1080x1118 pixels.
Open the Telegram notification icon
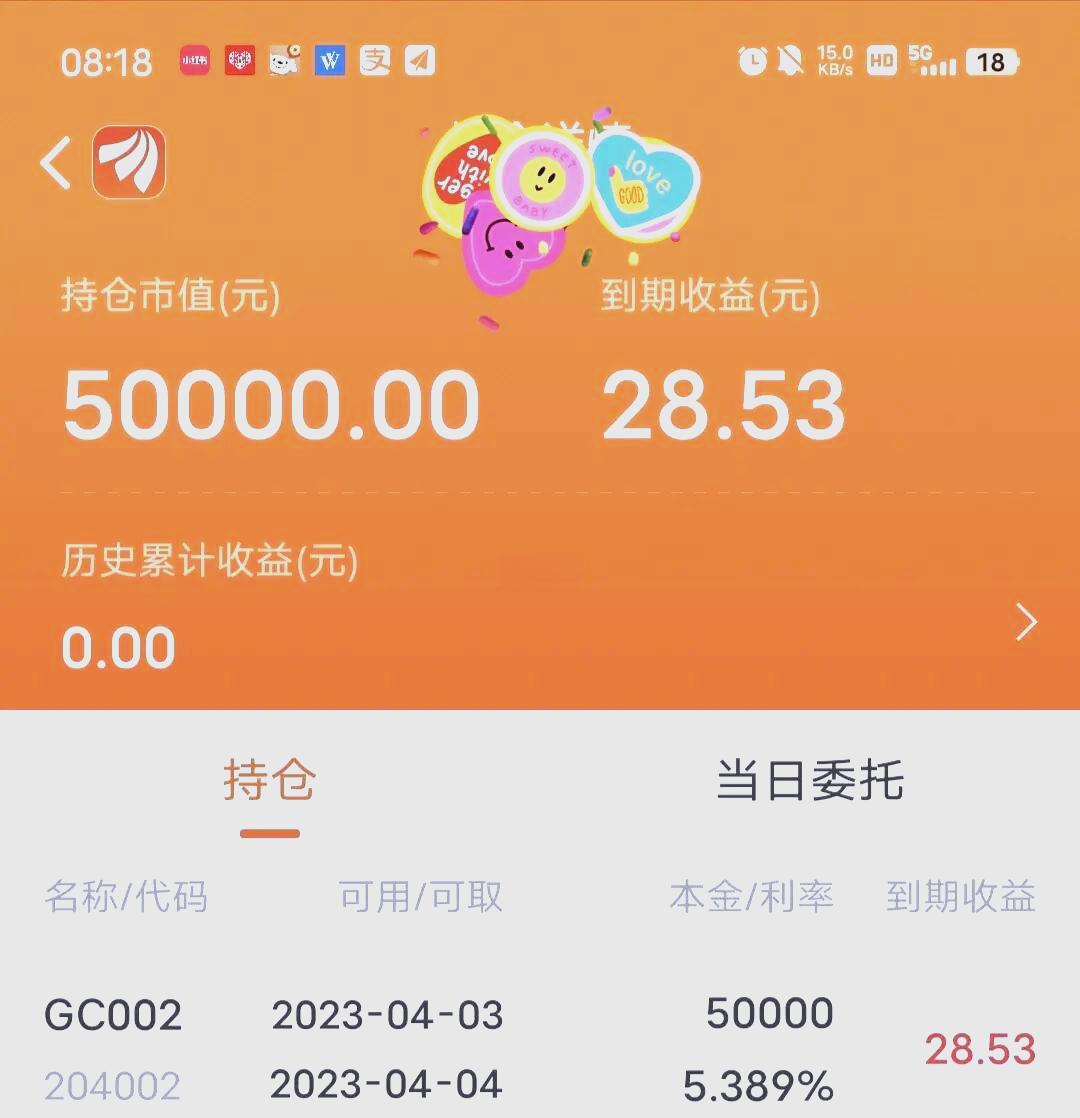point(419,61)
